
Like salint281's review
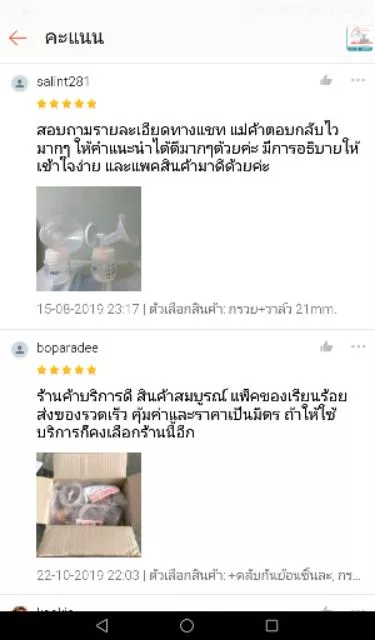[x=326, y=80]
